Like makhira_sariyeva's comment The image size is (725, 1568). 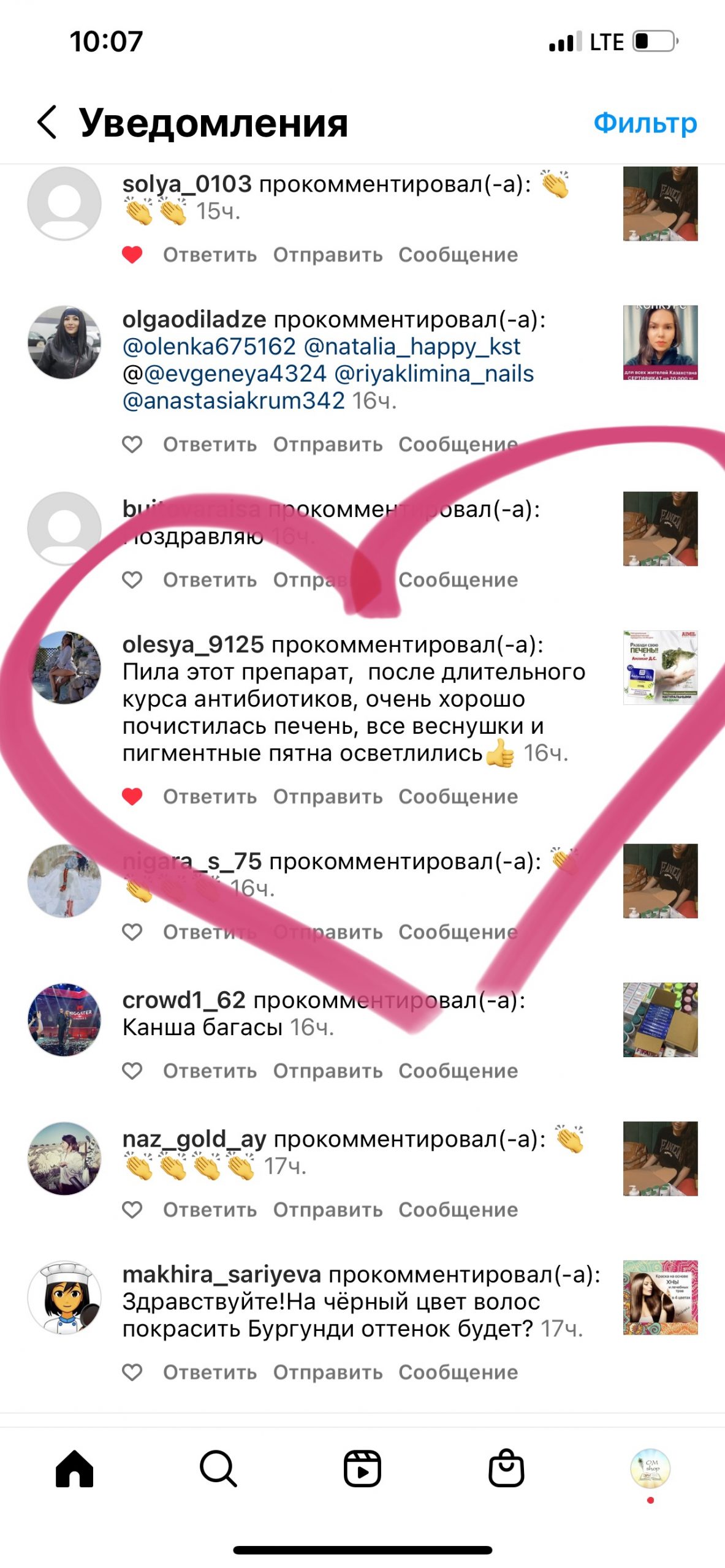132,1373
